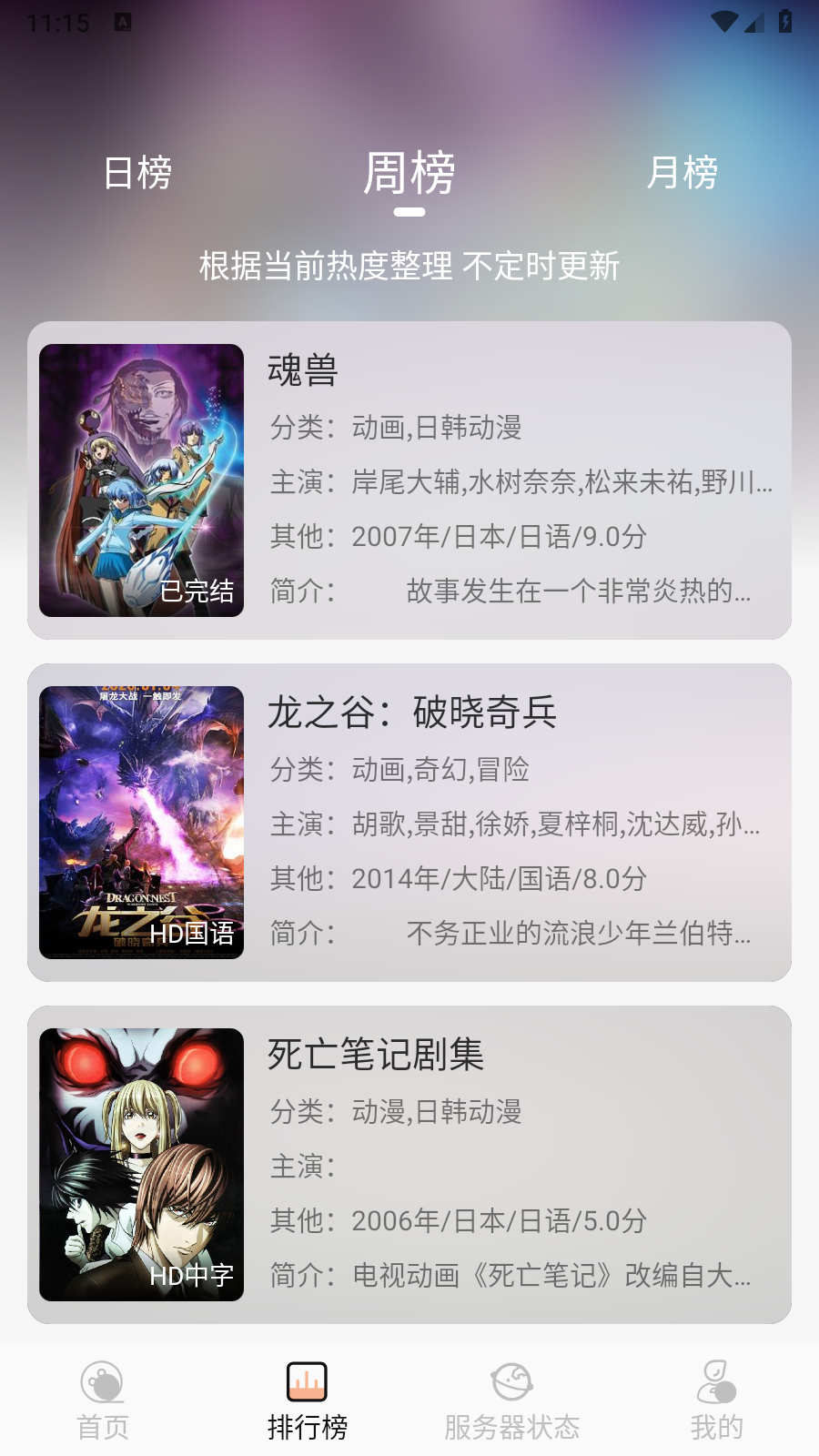This screenshot has width=819, height=1456.
Task: Click the HD中字 badge on 死亡笔记
Action: [x=194, y=1276]
